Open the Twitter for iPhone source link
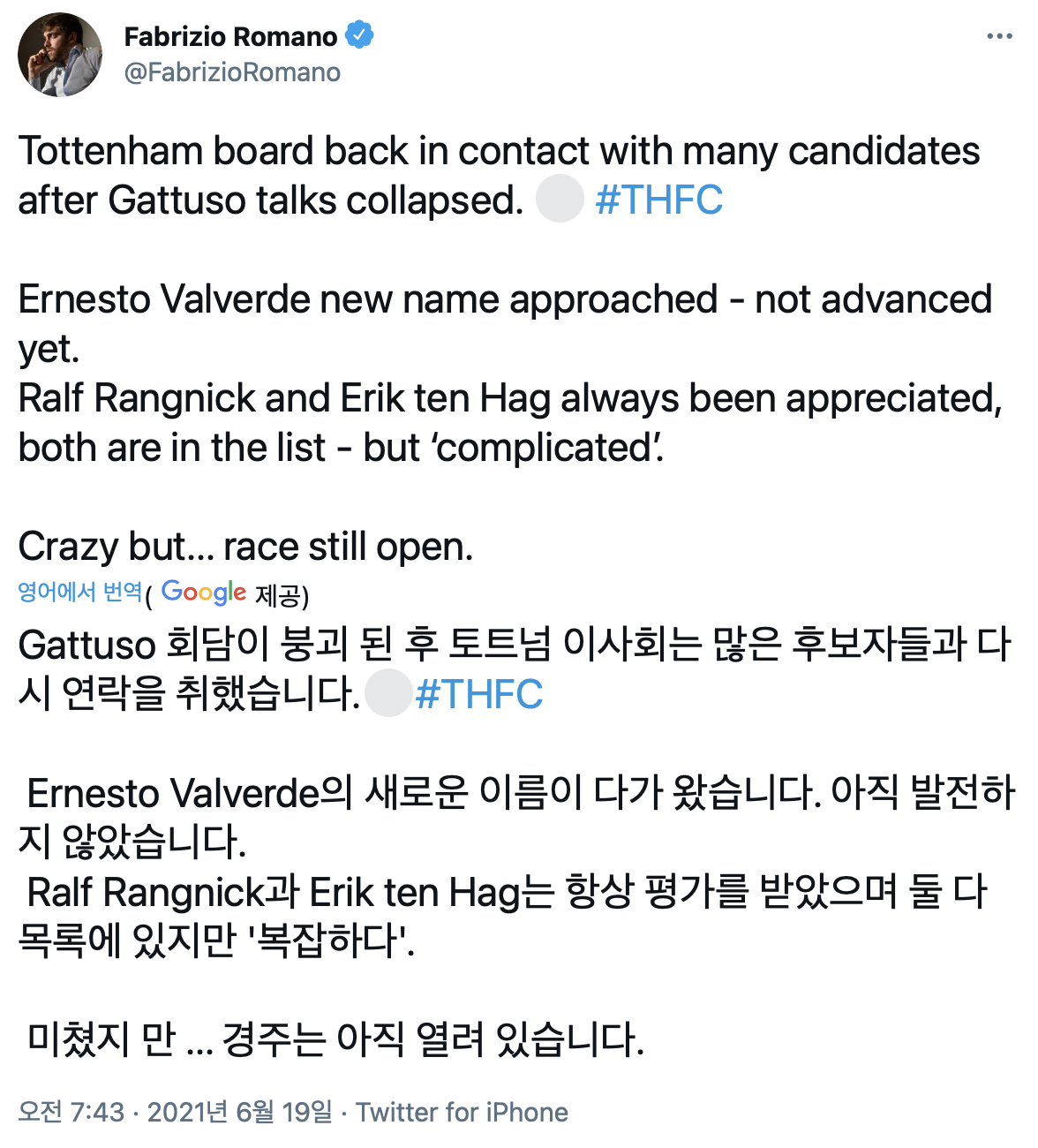The image size is (1038, 1148). coord(462,1112)
